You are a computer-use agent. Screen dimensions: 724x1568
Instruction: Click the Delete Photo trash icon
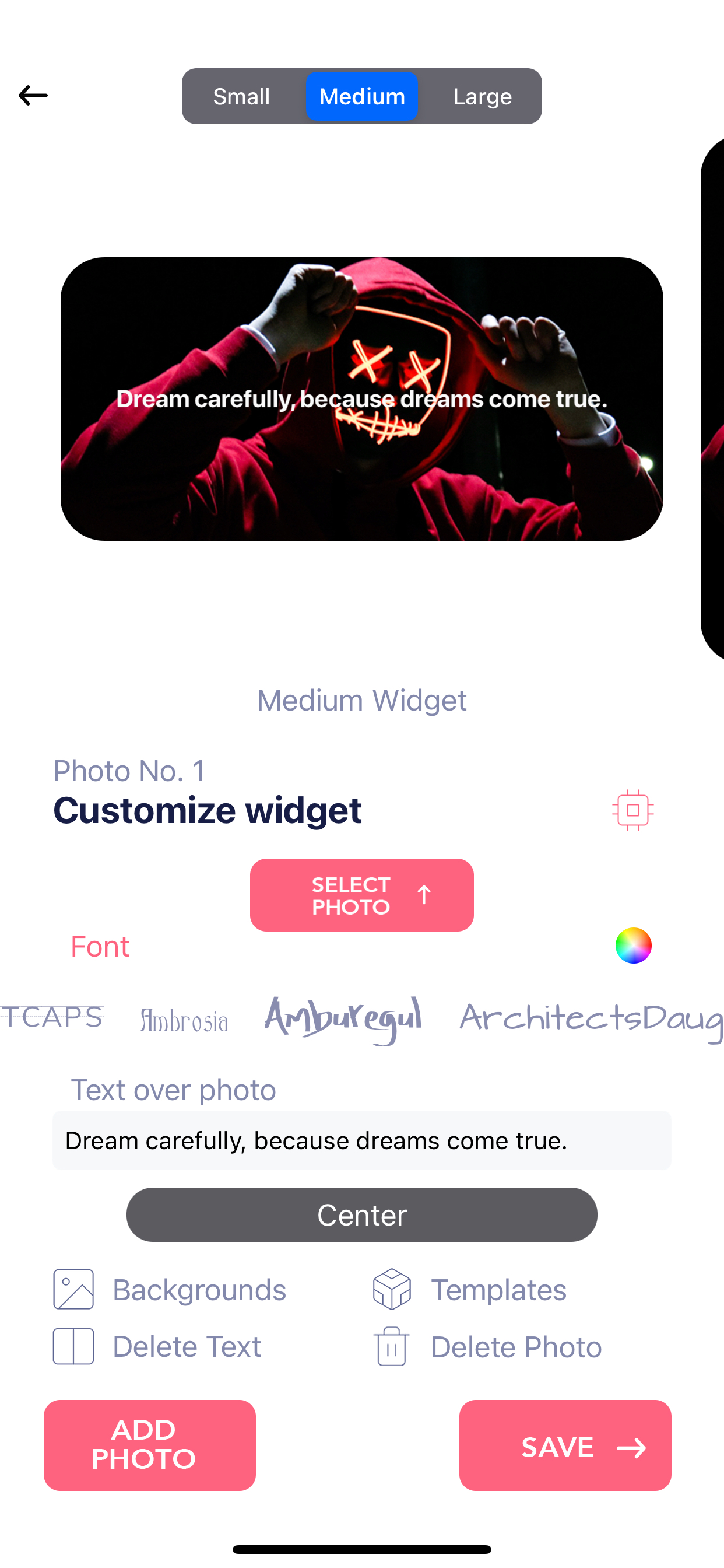coord(392,1347)
